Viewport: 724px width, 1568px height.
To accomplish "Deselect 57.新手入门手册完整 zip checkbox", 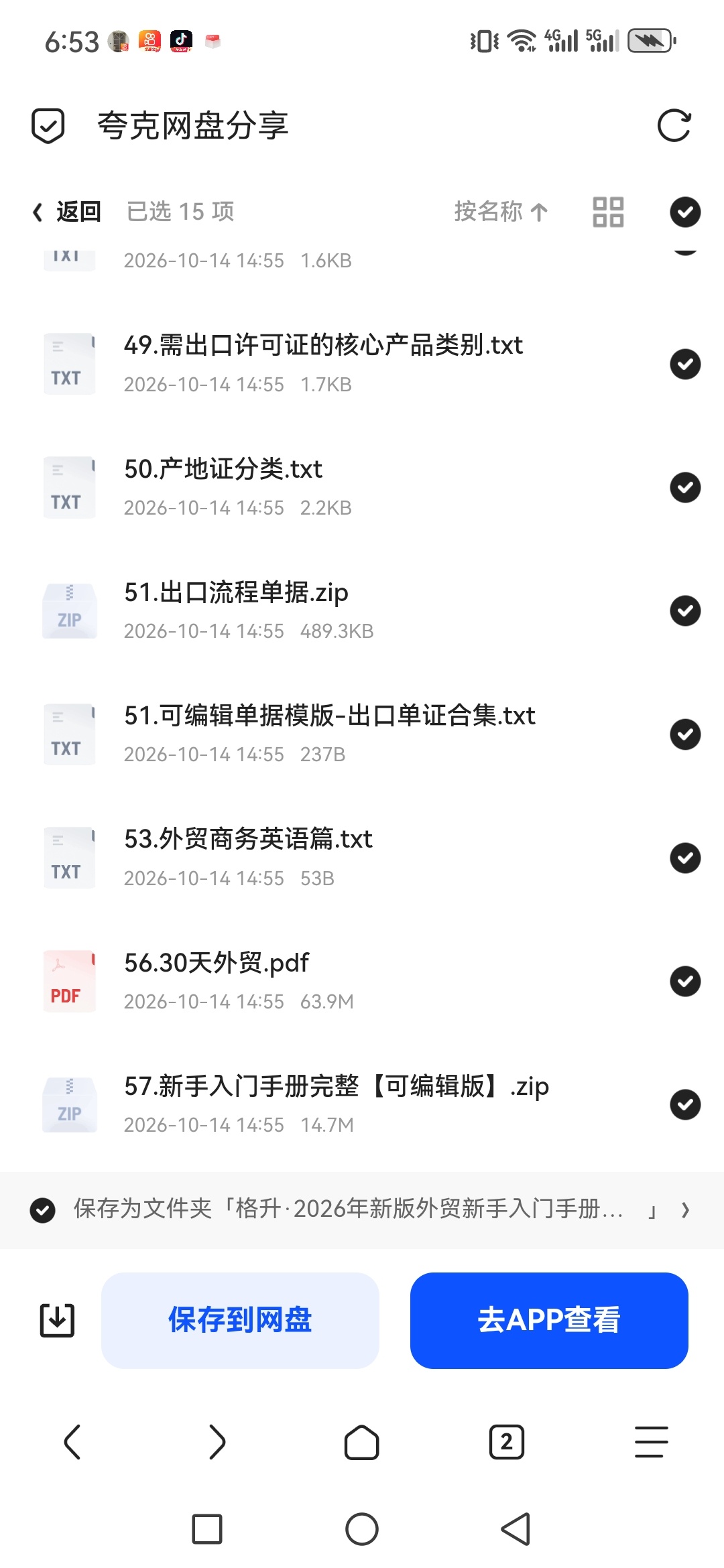I will [x=685, y=1104].
